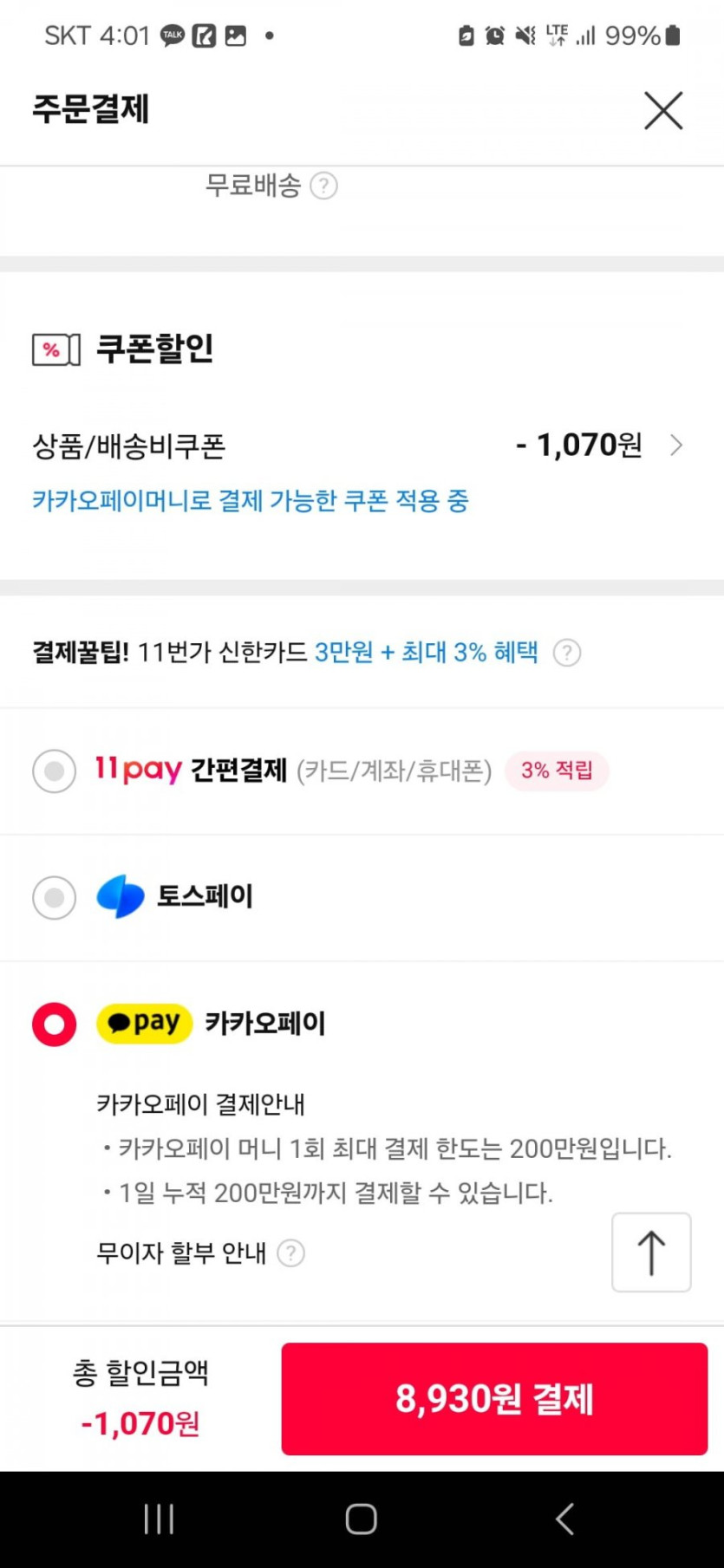The height and width of the screenshot is (1568, 724).
Task: Open the 무이자 할부 안내 help icon
Action: click(290, 1253)
